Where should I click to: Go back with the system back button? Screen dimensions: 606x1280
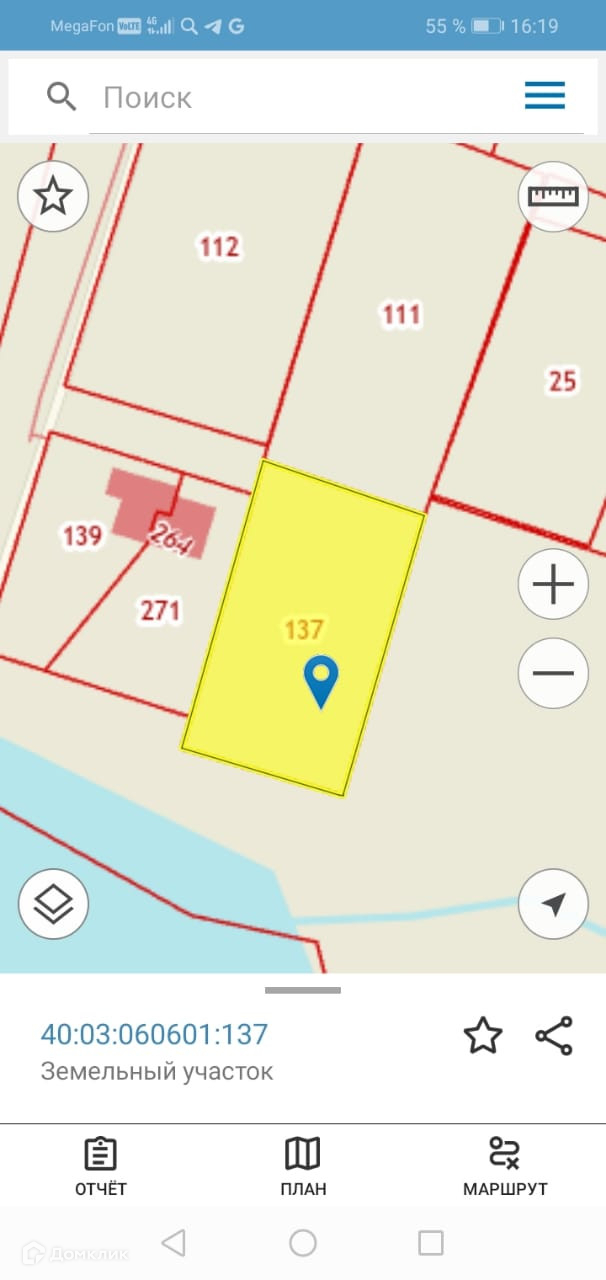[174, 1243]
